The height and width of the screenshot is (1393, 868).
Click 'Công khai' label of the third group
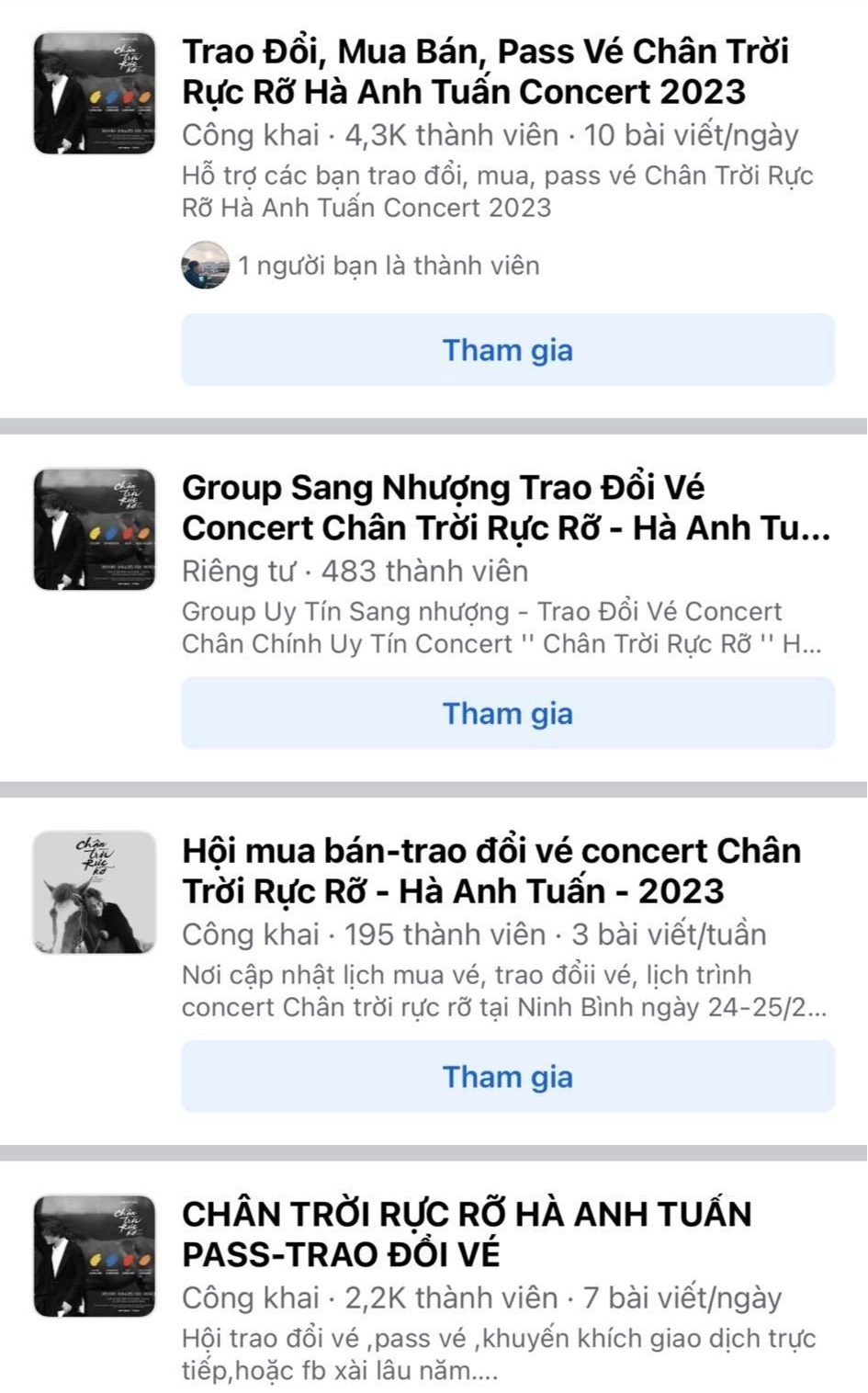click(245, 934)
